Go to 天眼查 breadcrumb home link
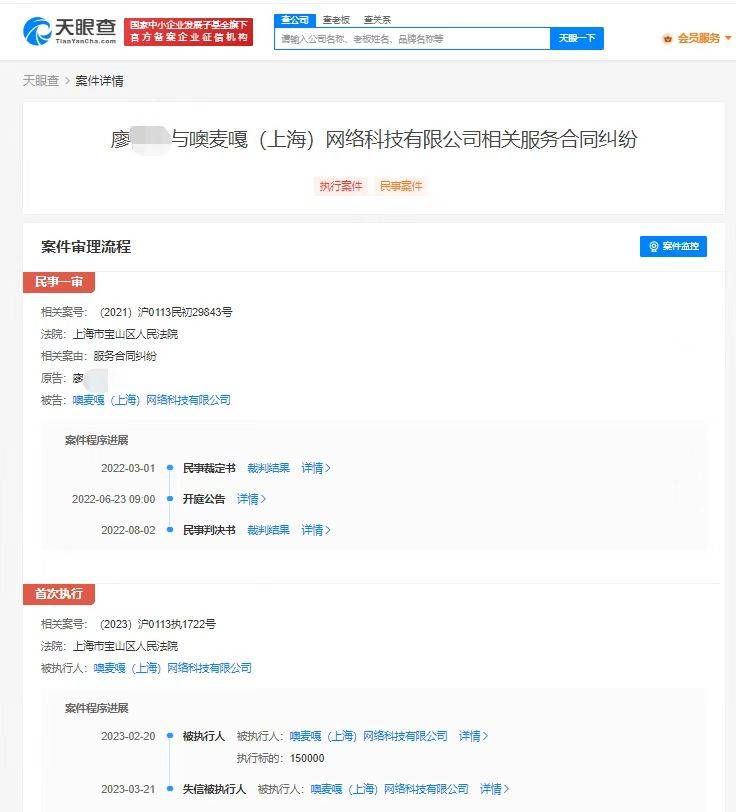The width and height of the screenshot is (736, 812). point(40,80)
